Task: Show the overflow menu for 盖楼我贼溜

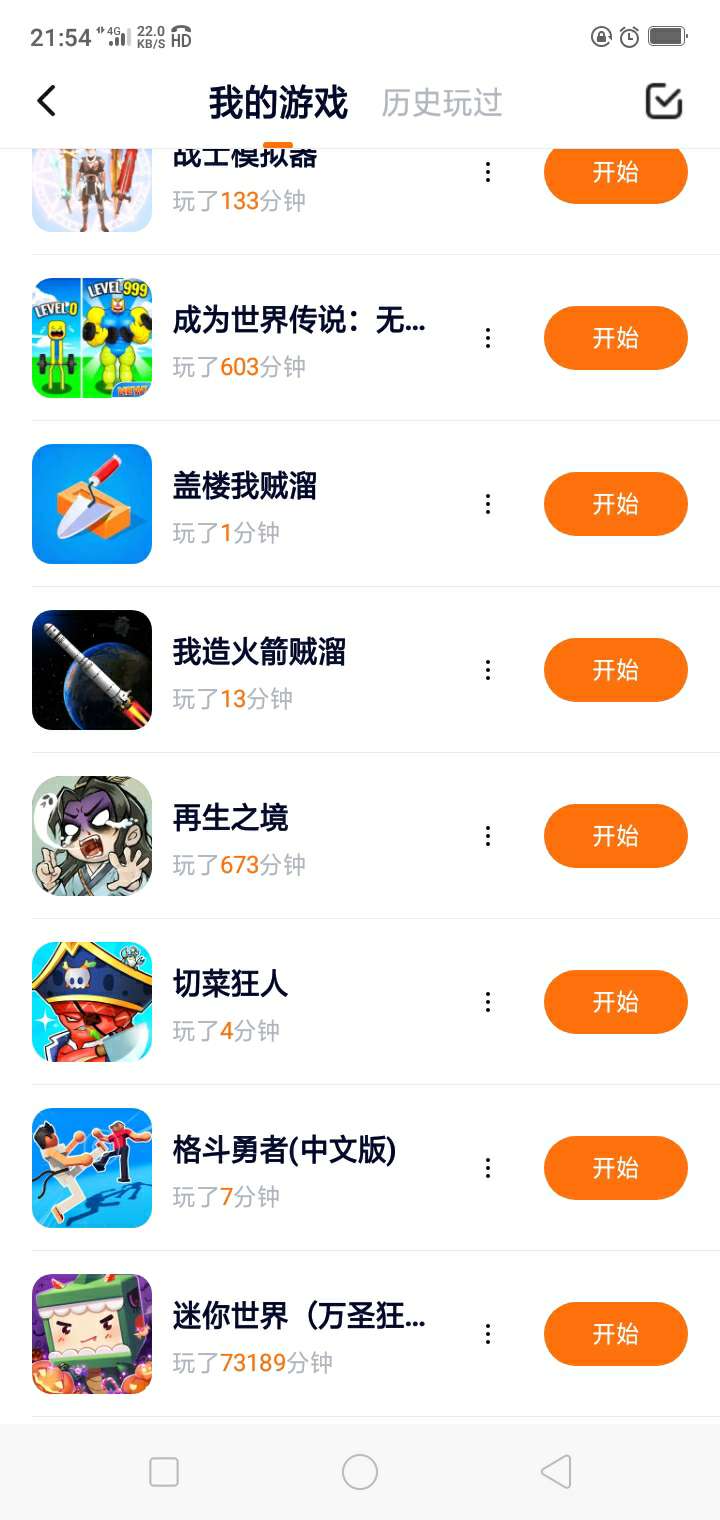Action: [488, 504]
